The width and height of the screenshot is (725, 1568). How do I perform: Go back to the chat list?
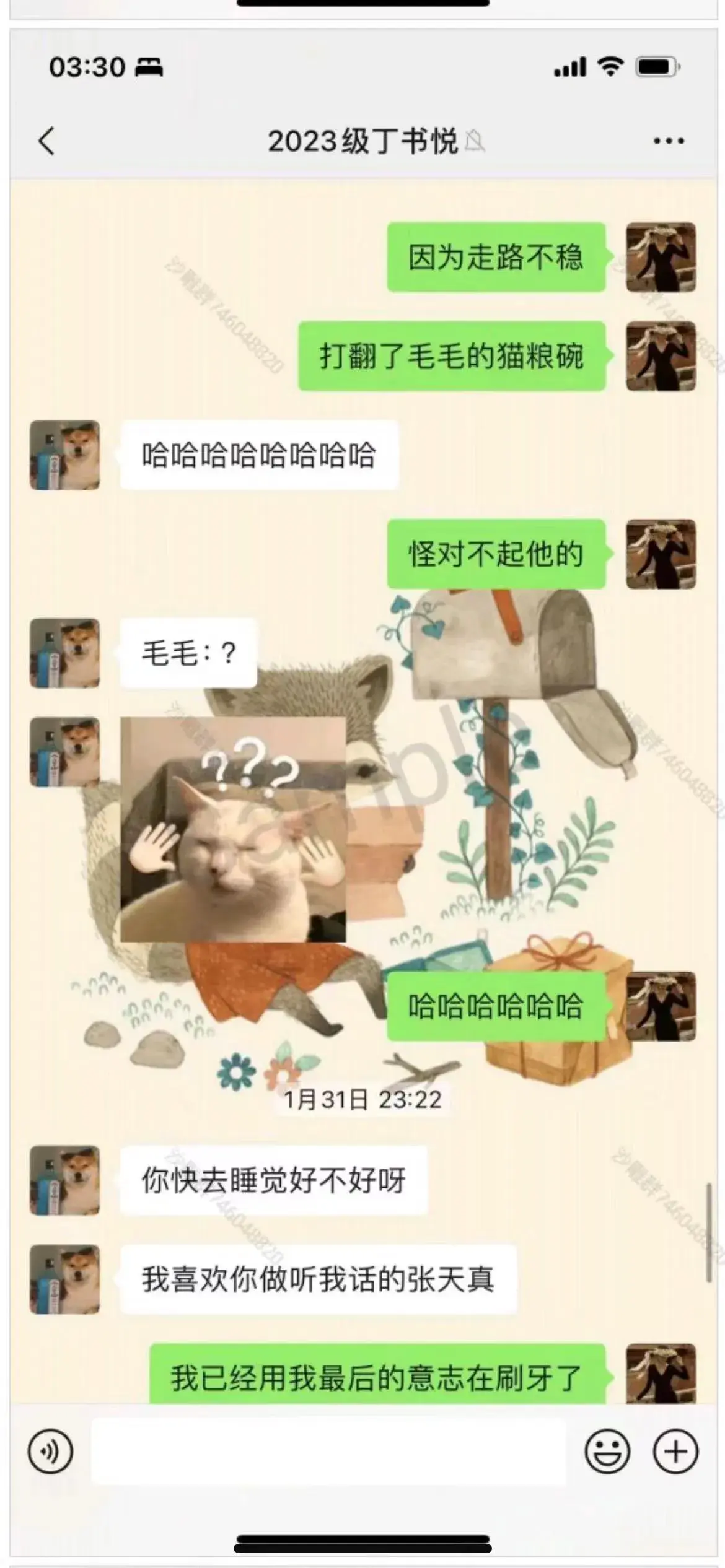[47, 141]
